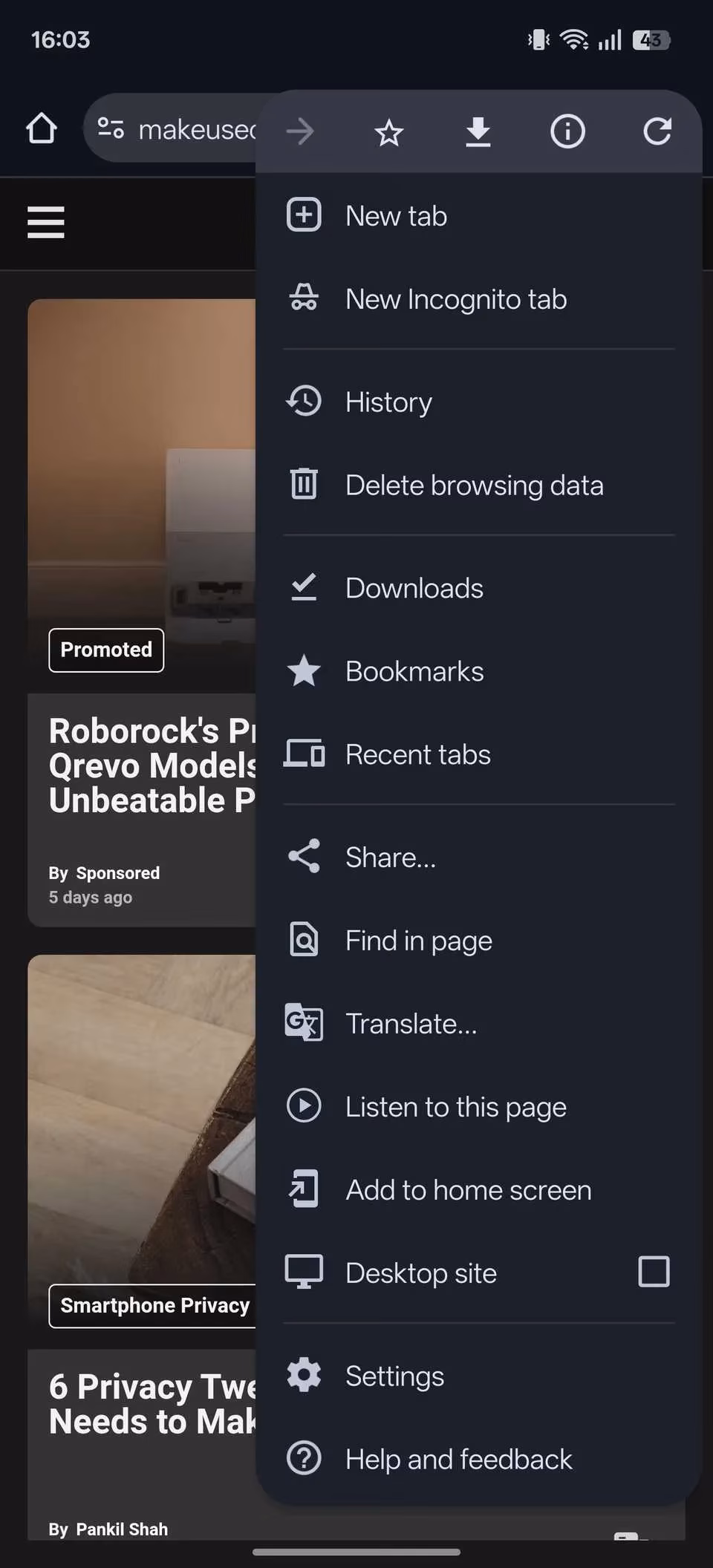
Task: Choose Share… from the menu
Action: point(479,857)
